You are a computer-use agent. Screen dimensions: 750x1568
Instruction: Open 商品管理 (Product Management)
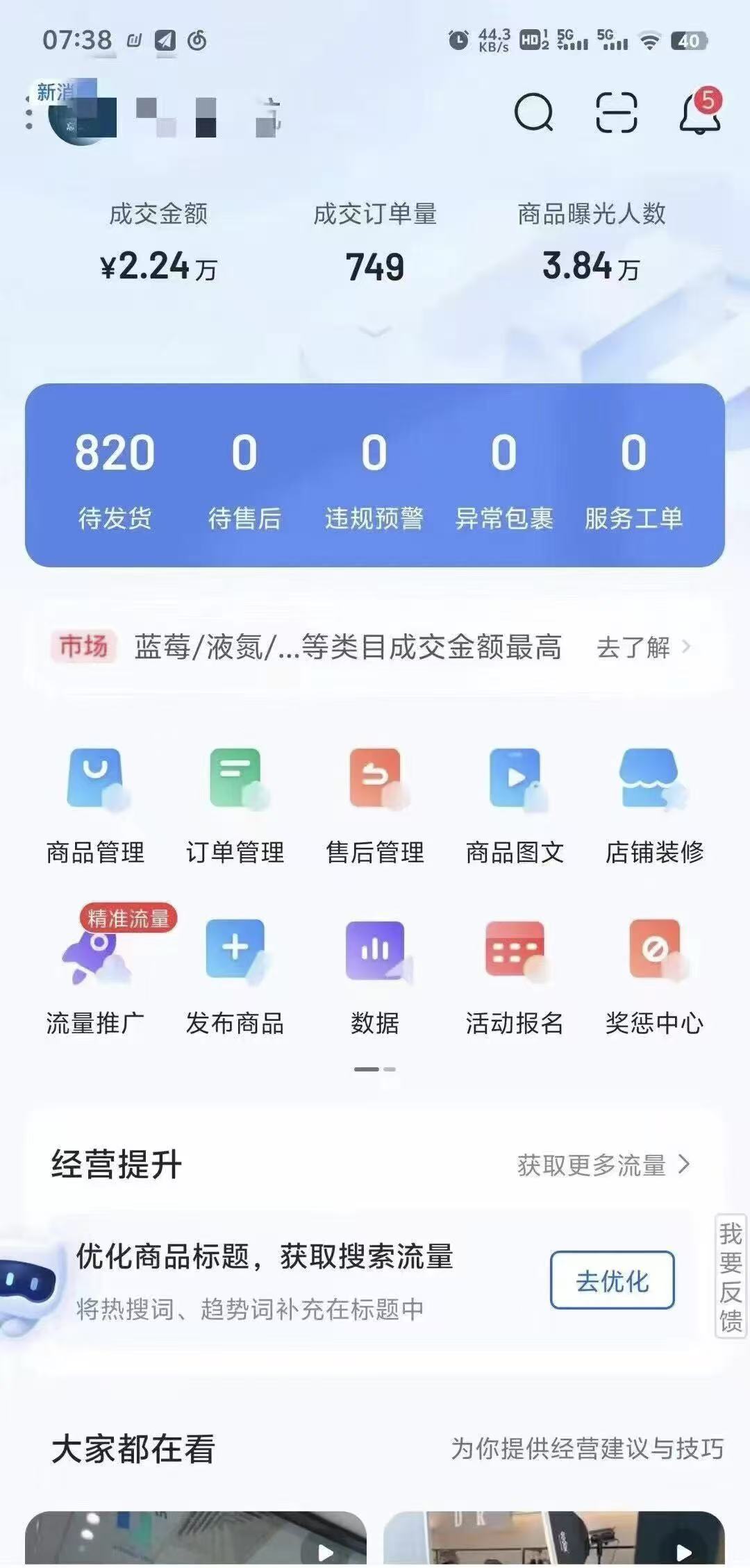click(97, 806)
